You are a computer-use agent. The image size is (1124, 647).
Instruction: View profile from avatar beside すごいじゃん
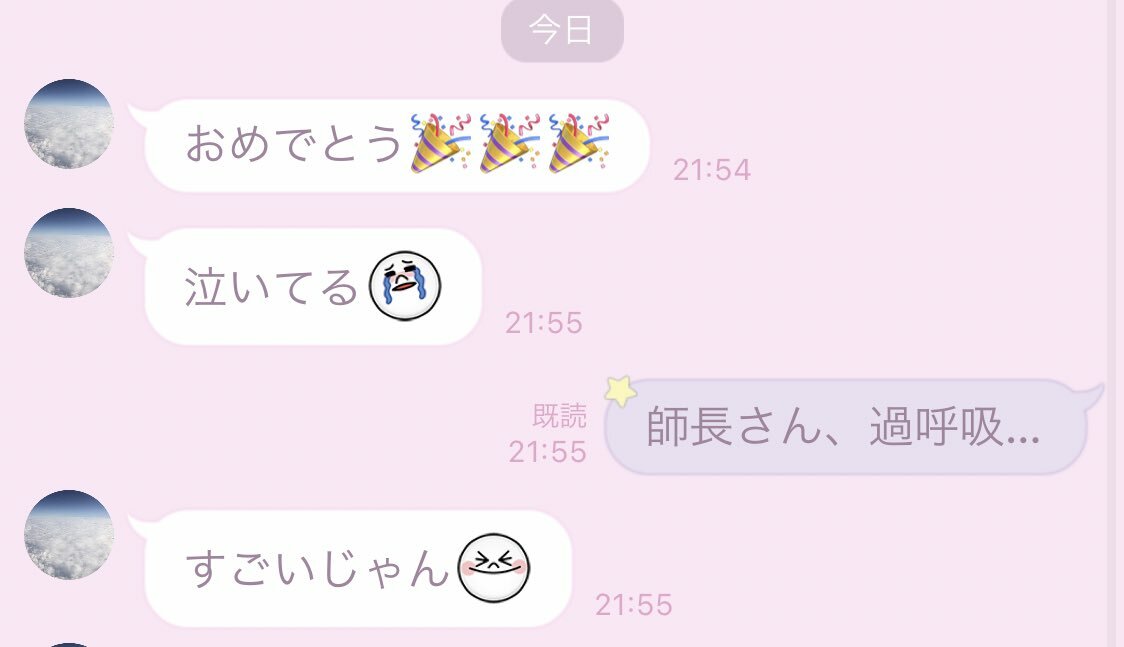pyautogui.click(x=69, y=535)
